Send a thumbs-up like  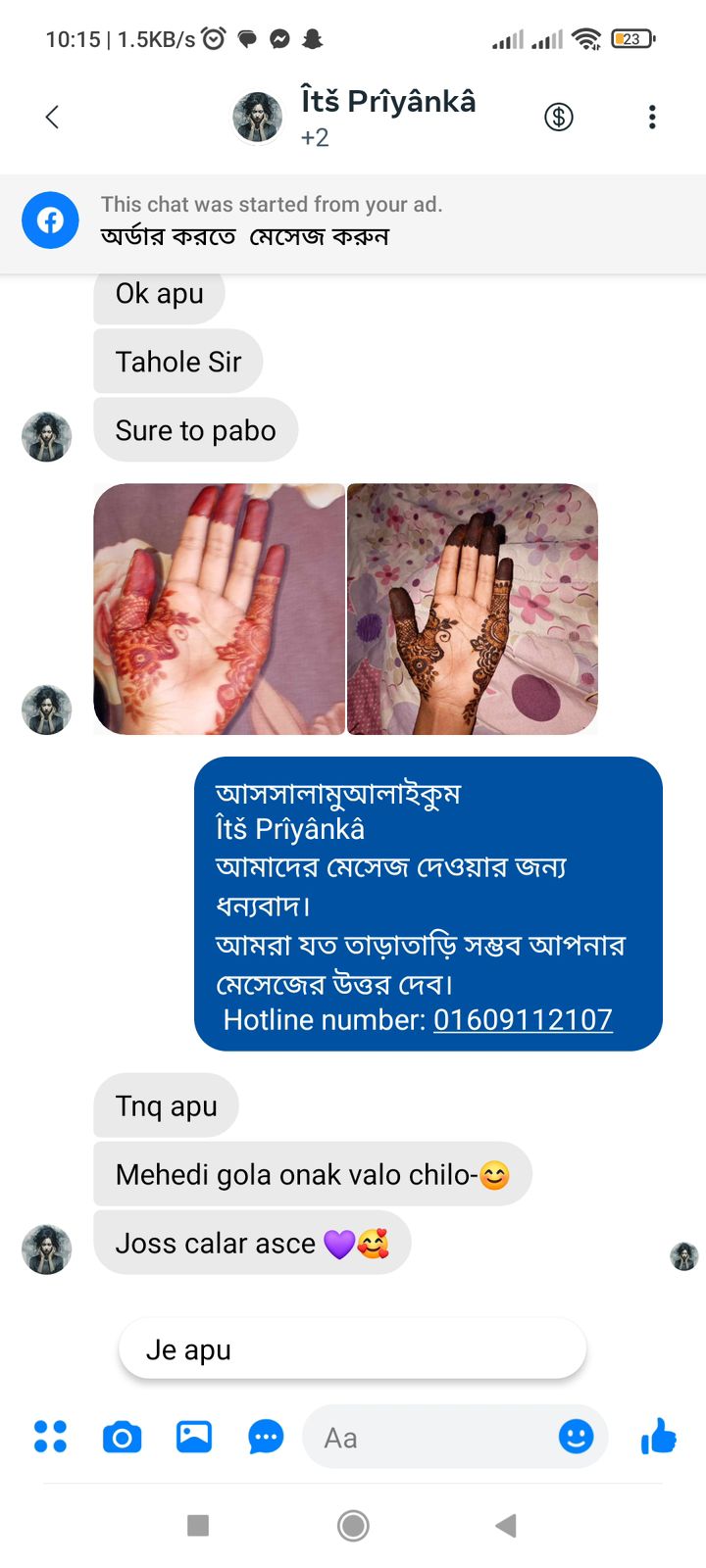pos(659,1437)
